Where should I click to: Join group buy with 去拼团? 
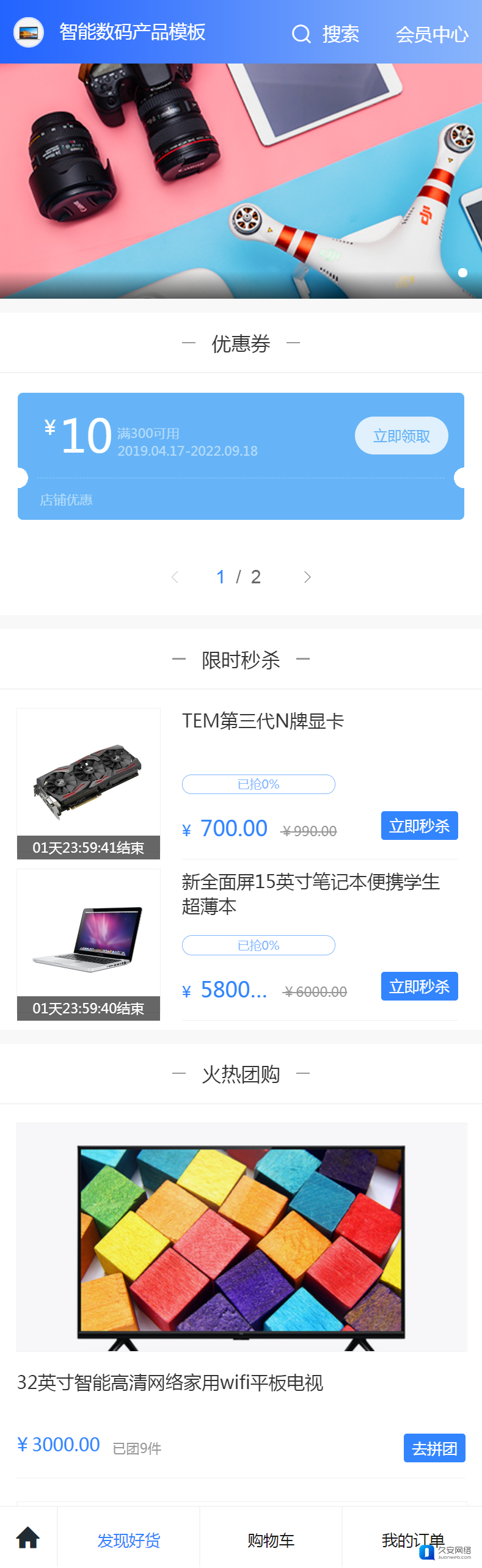pos(434,1448)
